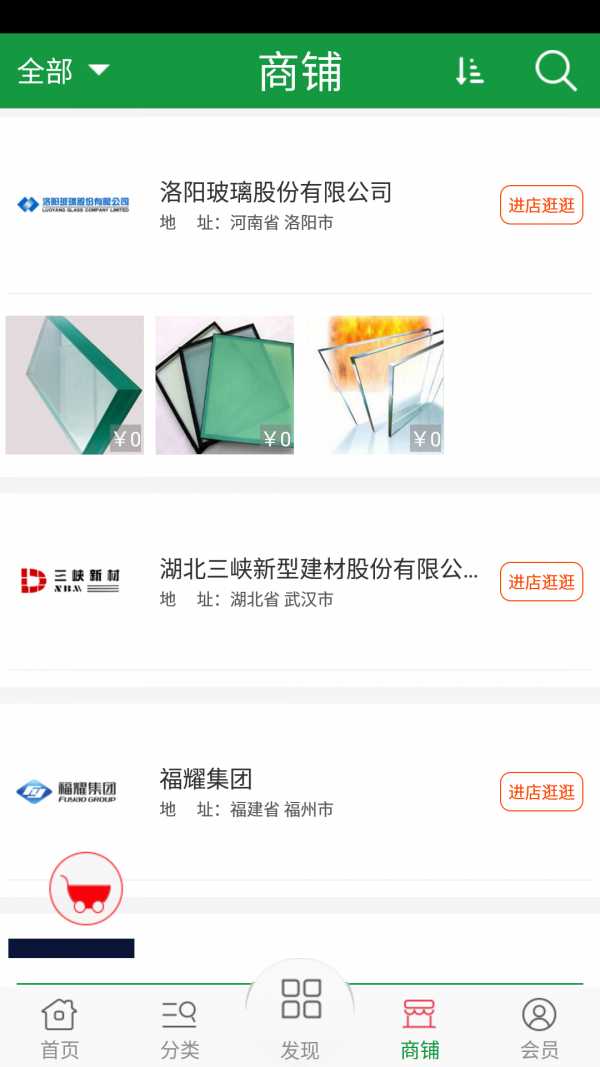Screen dimensions: 600x1067
Task: View the thick frosted glass product
Action: pos(75,385)
